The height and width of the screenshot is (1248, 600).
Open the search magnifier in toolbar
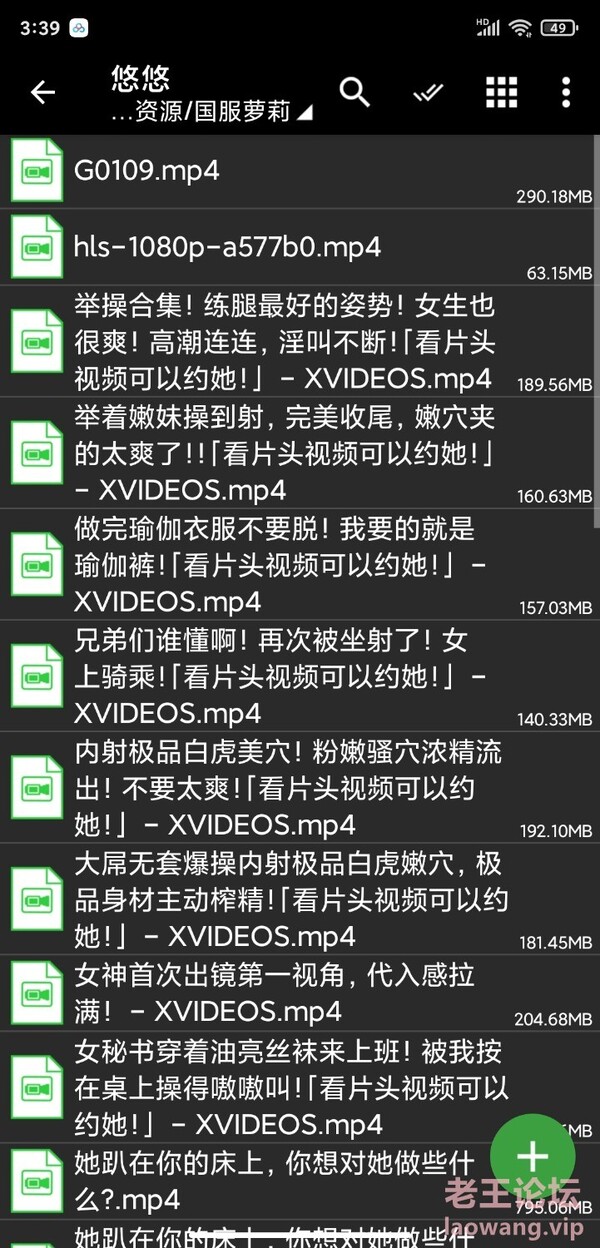pos(355,93)
